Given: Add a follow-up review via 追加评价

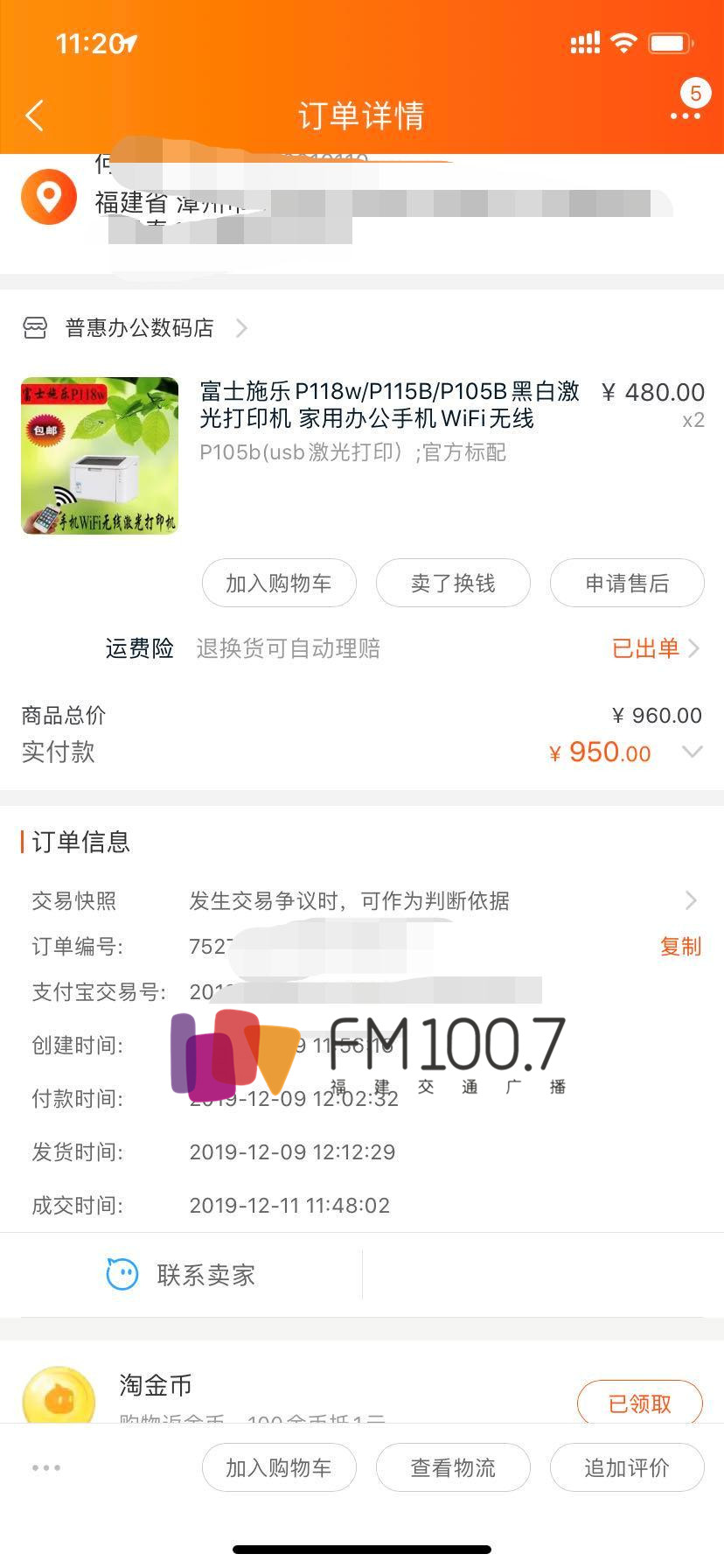Looking at the screenshot, I should [x=626, y=1467].
